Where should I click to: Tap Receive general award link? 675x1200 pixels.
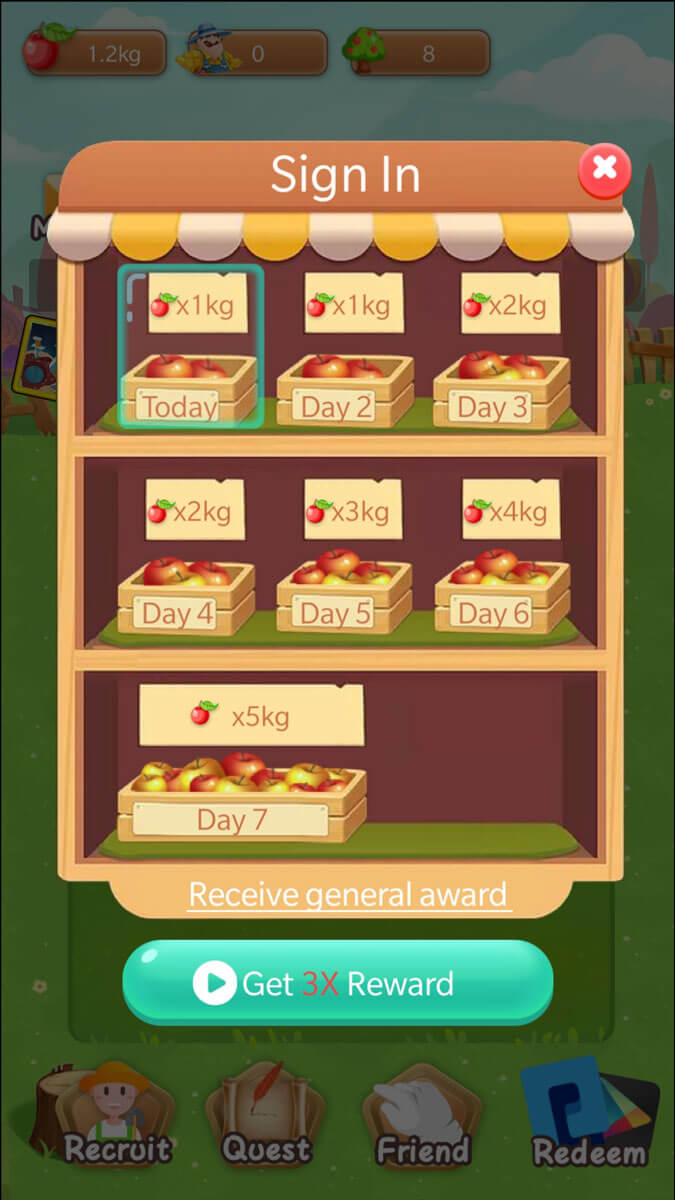click(x=348, y=894)
